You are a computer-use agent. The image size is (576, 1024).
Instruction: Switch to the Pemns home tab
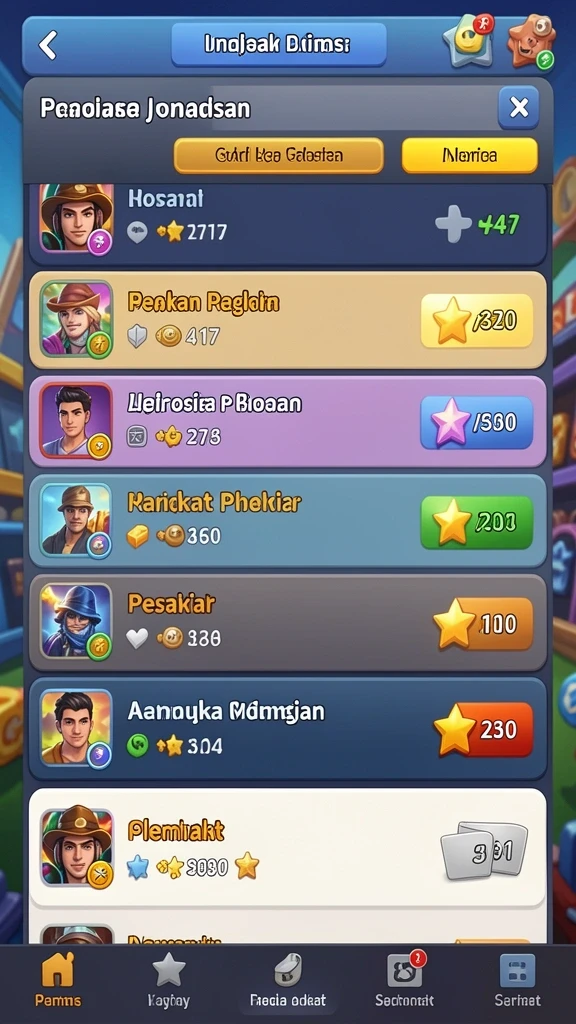57,980
